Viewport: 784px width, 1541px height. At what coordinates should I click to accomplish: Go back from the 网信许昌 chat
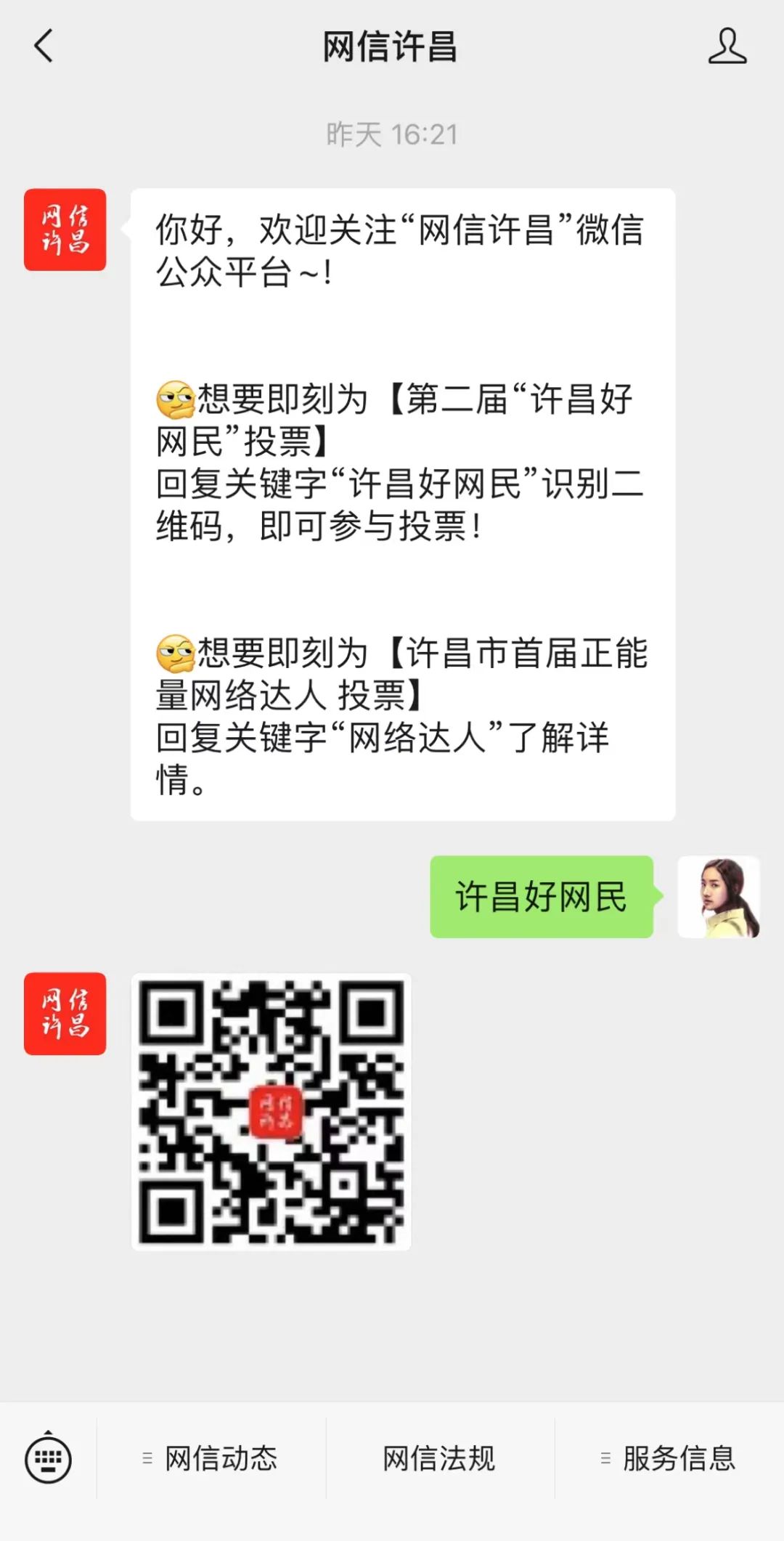pyautogui.click(x=44, y=46)
